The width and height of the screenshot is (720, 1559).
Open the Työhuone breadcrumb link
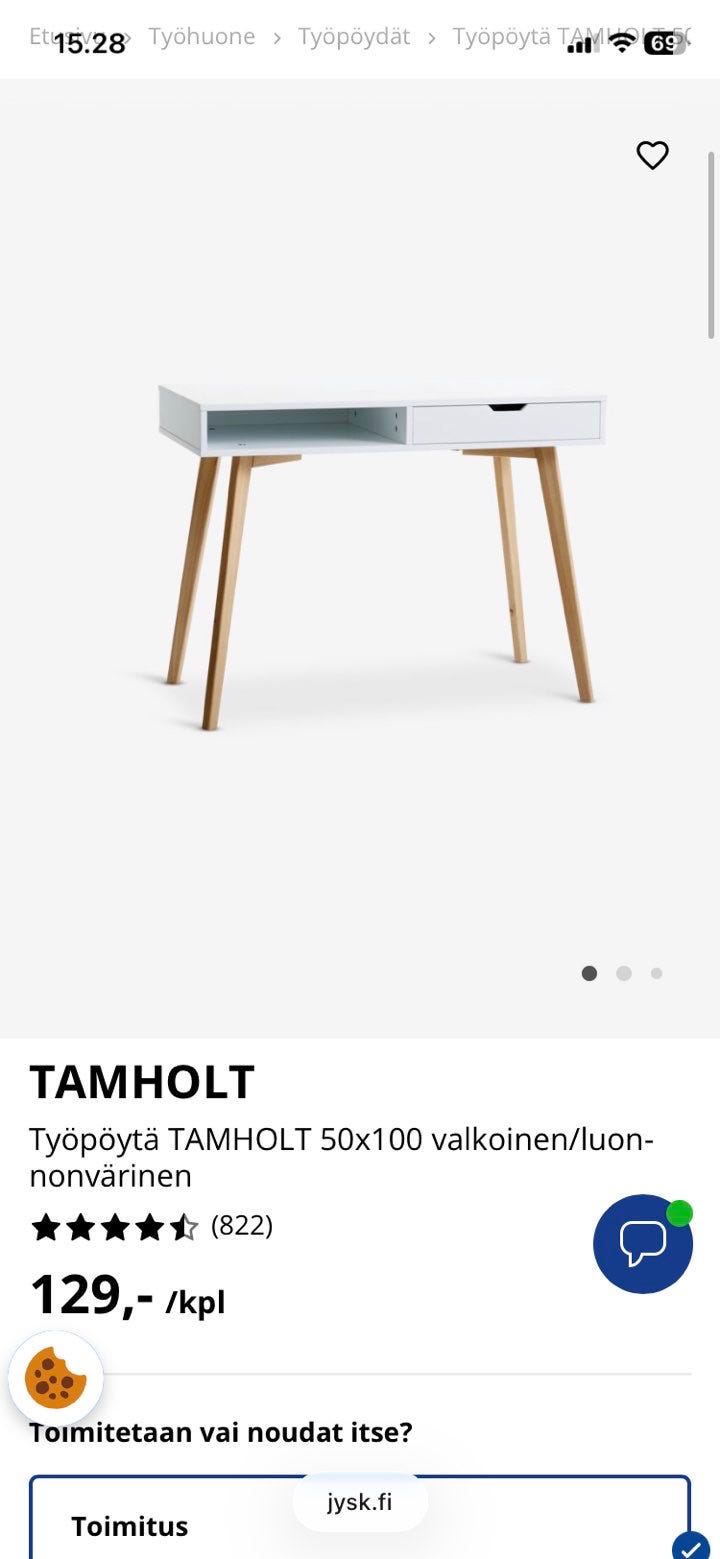[x=202, y=38]
